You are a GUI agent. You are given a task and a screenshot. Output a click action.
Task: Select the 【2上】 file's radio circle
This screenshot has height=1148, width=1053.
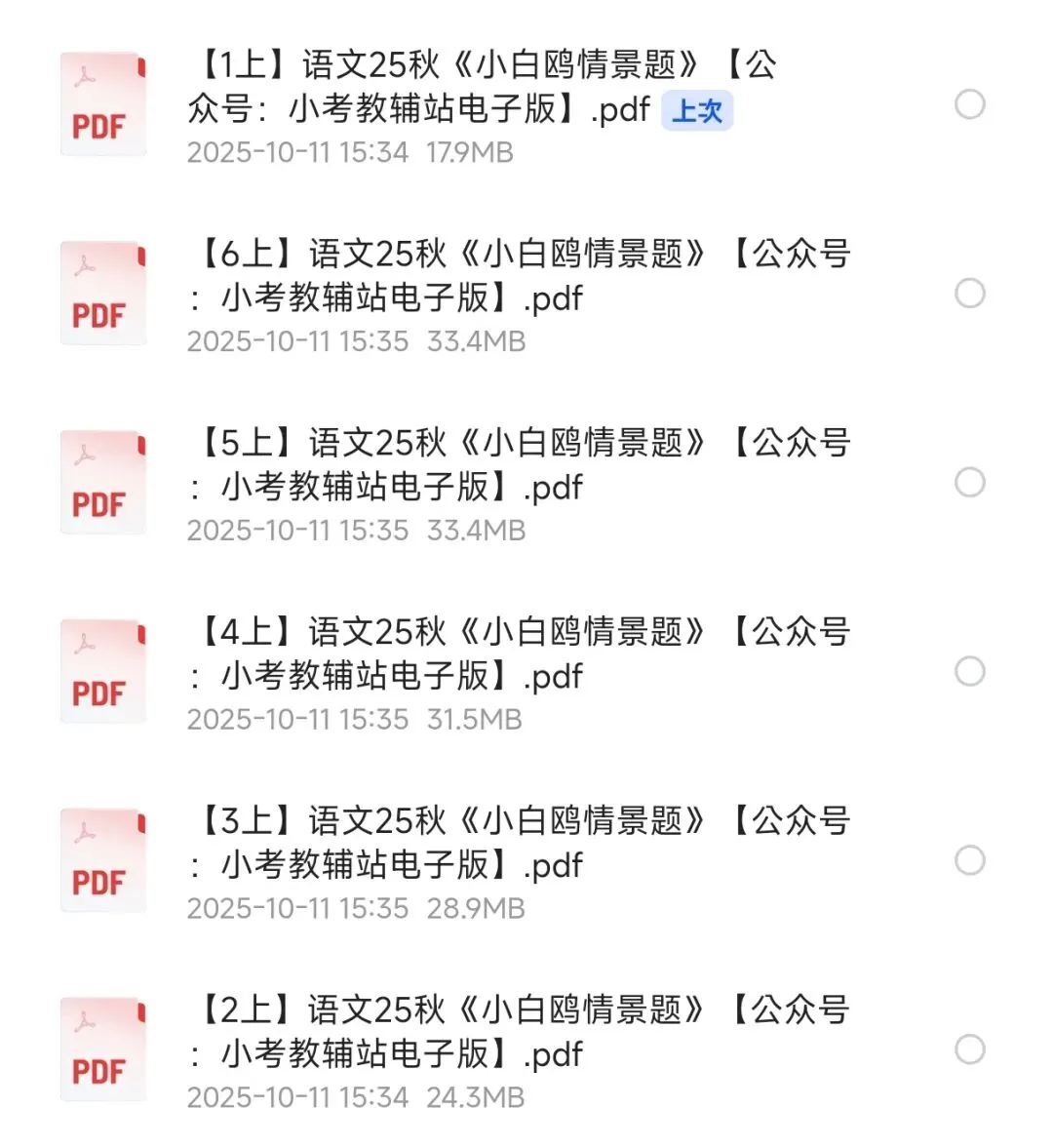pos(969,1049)
